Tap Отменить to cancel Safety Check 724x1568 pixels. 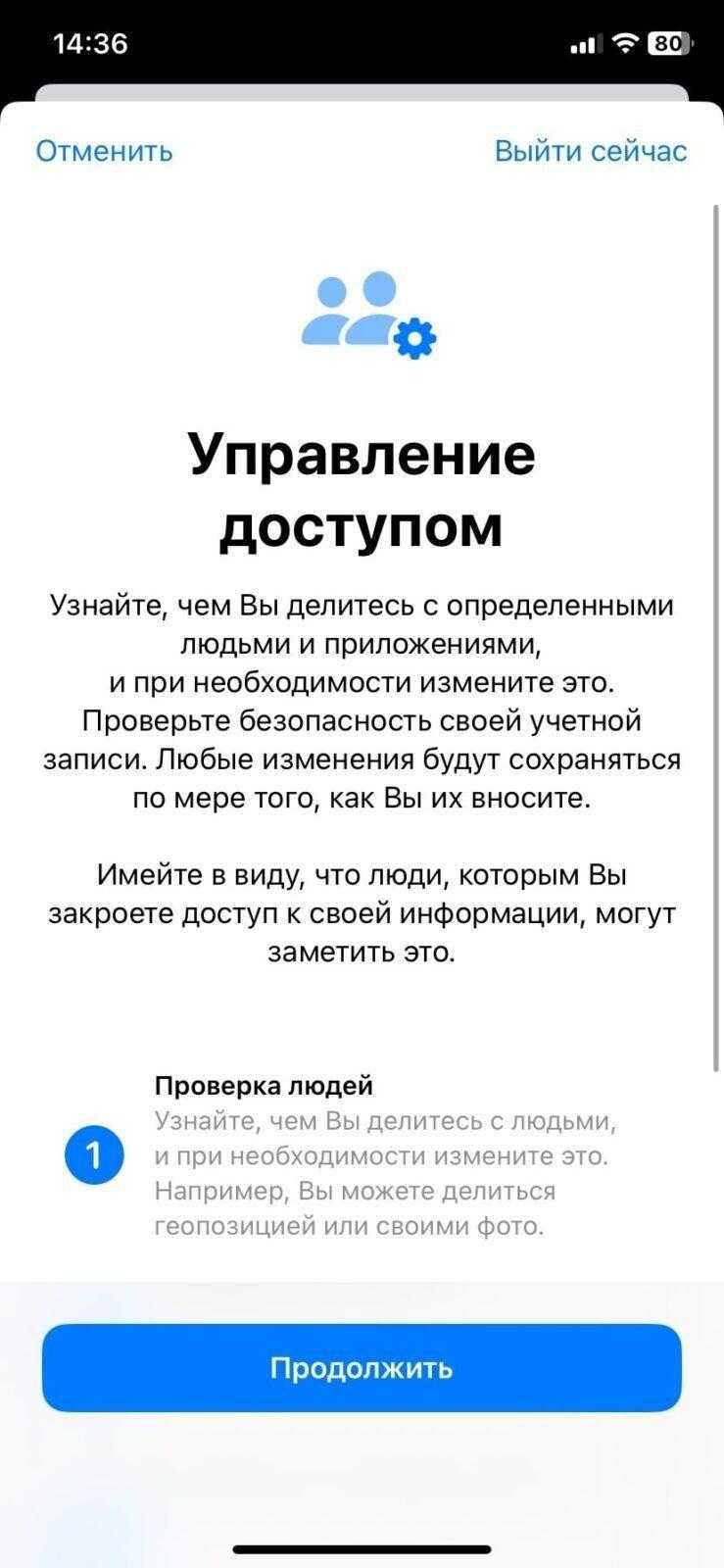click(105, 151)
